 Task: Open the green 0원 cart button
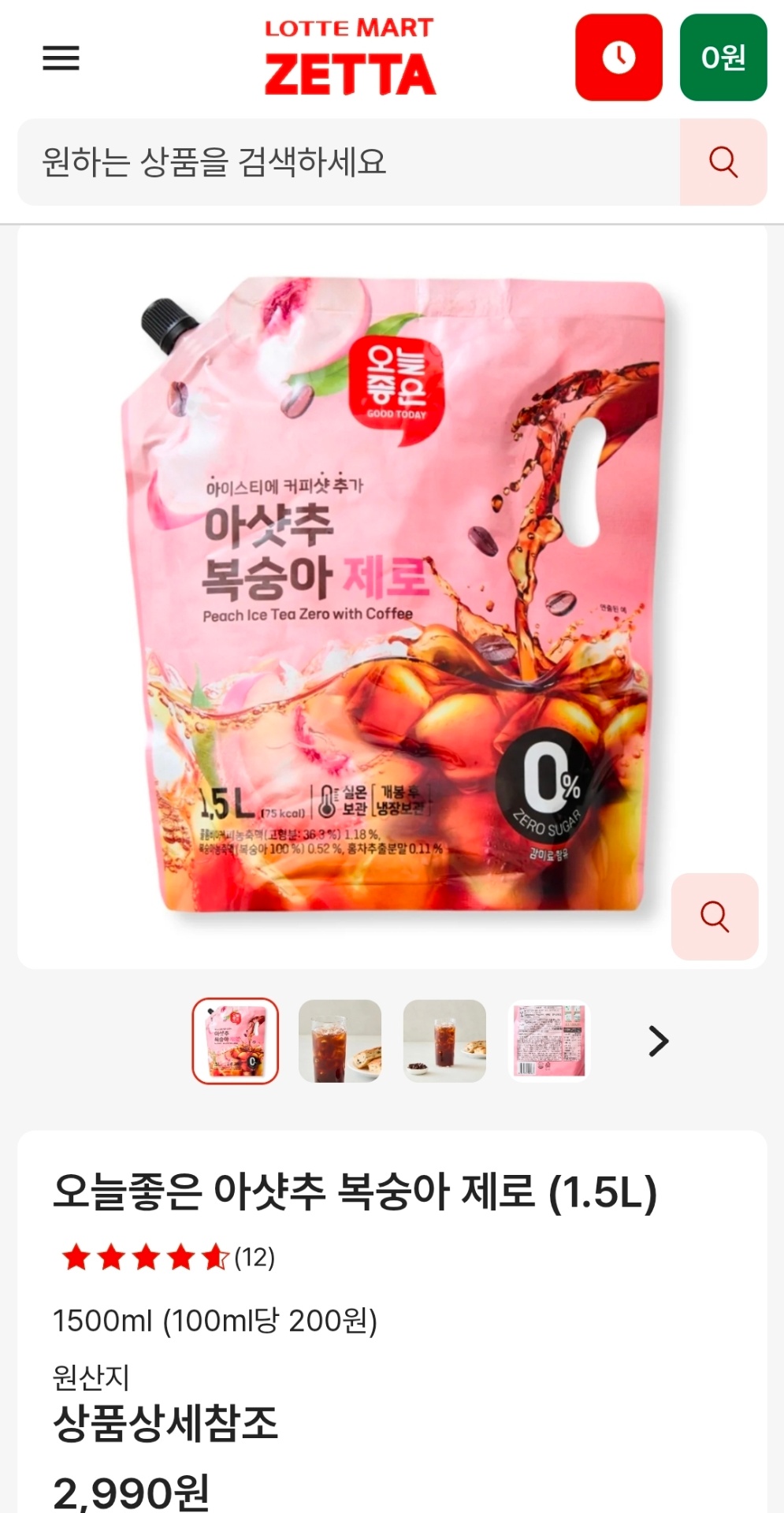coord(723,58)
